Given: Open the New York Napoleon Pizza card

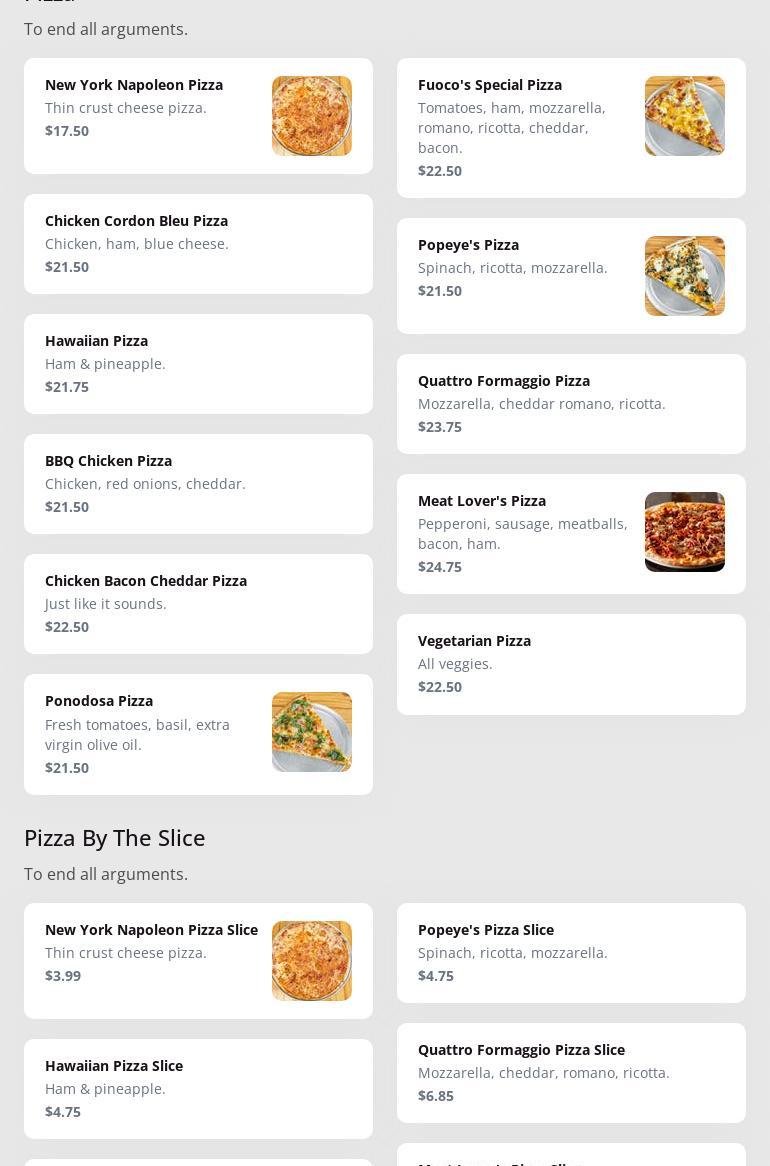Looking at the screenshot, I should [x=198, y=116].
